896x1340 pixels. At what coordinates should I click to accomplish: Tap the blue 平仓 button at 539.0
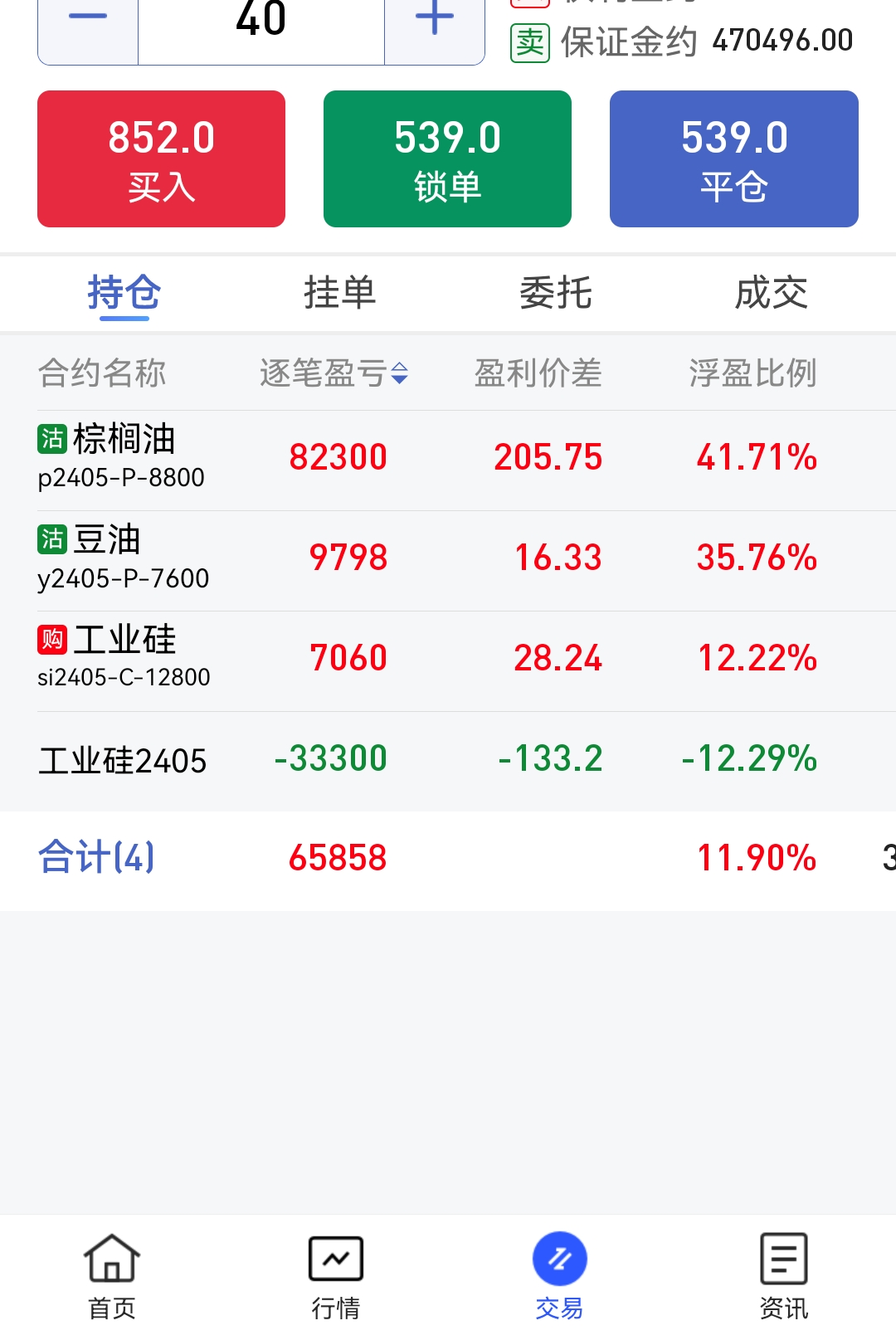point(733,158)
